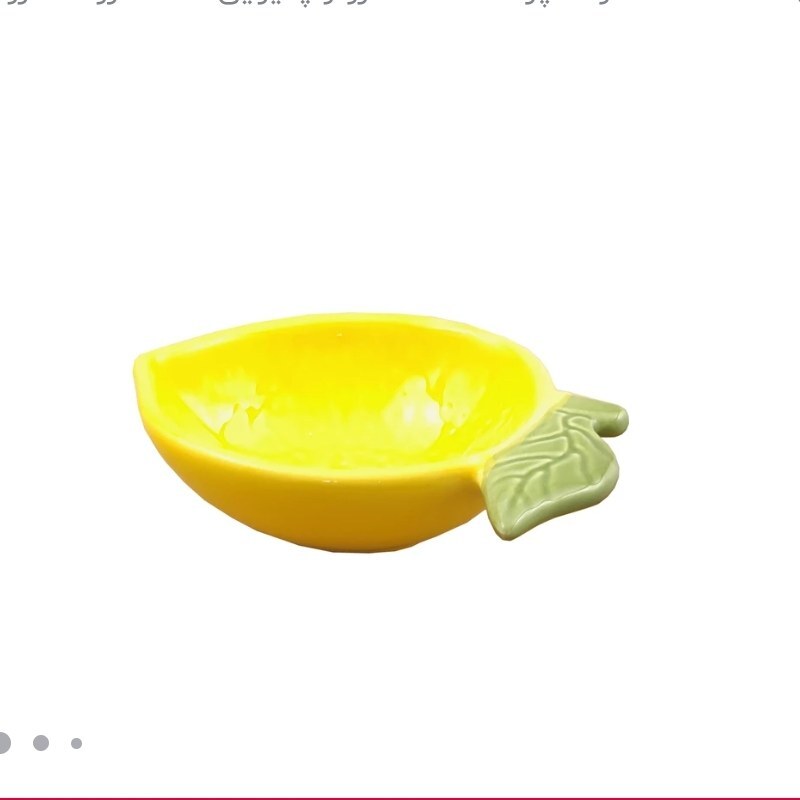Image resolution: width=800 pixels, height=800 pixels.
Task: Tap the smallest page indicator dot
Action: (x=76, y=743)
